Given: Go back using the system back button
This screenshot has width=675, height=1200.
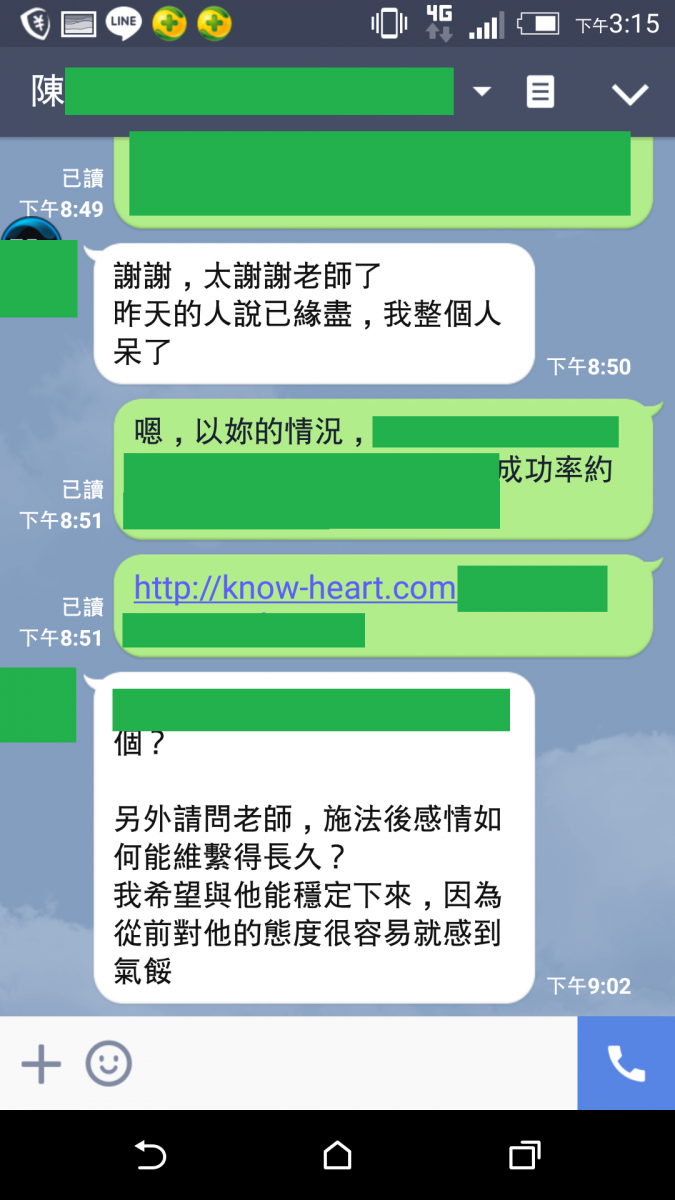Looking at the screenshot, I should point(150,1156).
